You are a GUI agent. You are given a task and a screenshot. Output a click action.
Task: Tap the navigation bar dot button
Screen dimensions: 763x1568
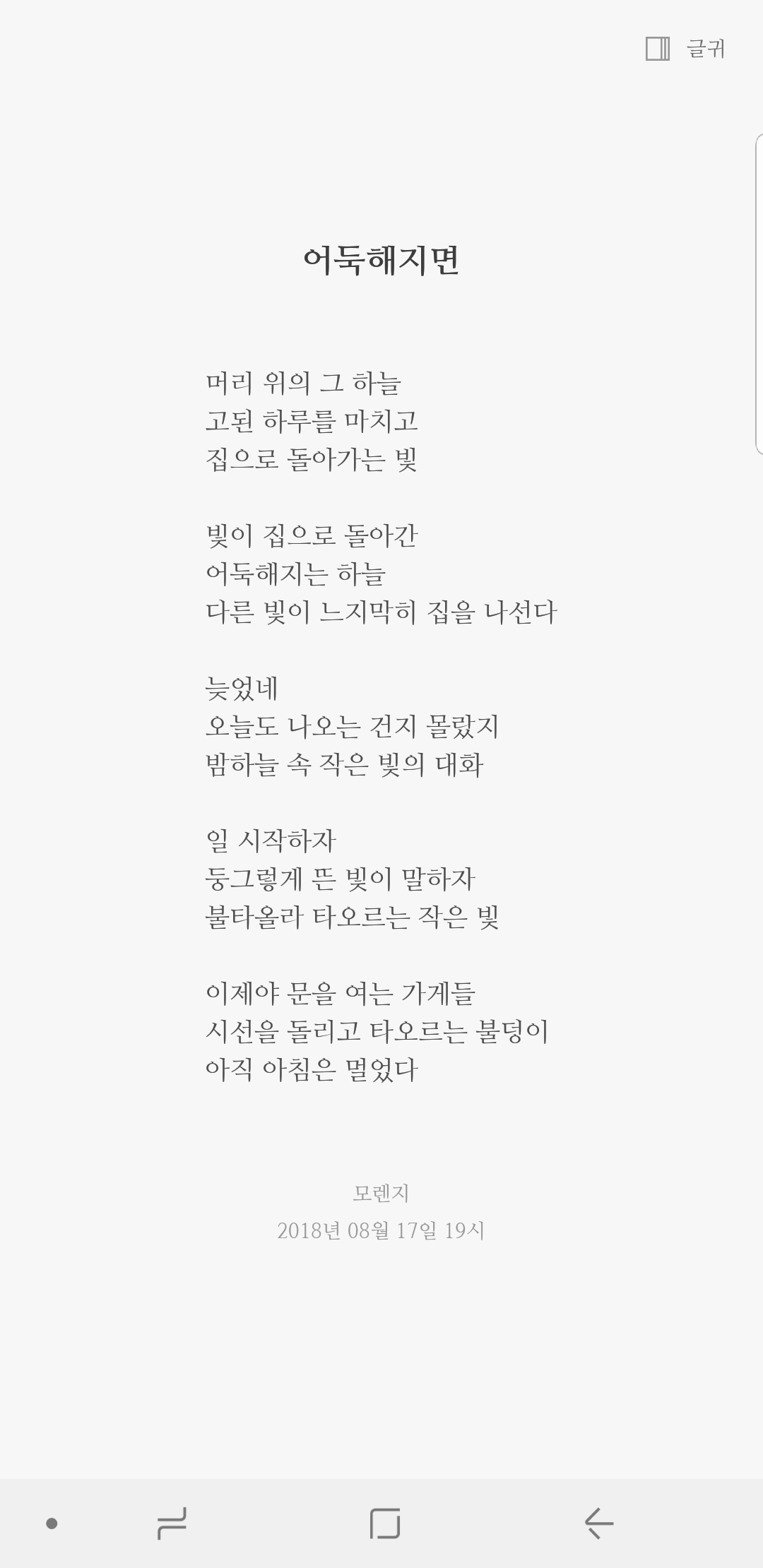click(52, 1523)
